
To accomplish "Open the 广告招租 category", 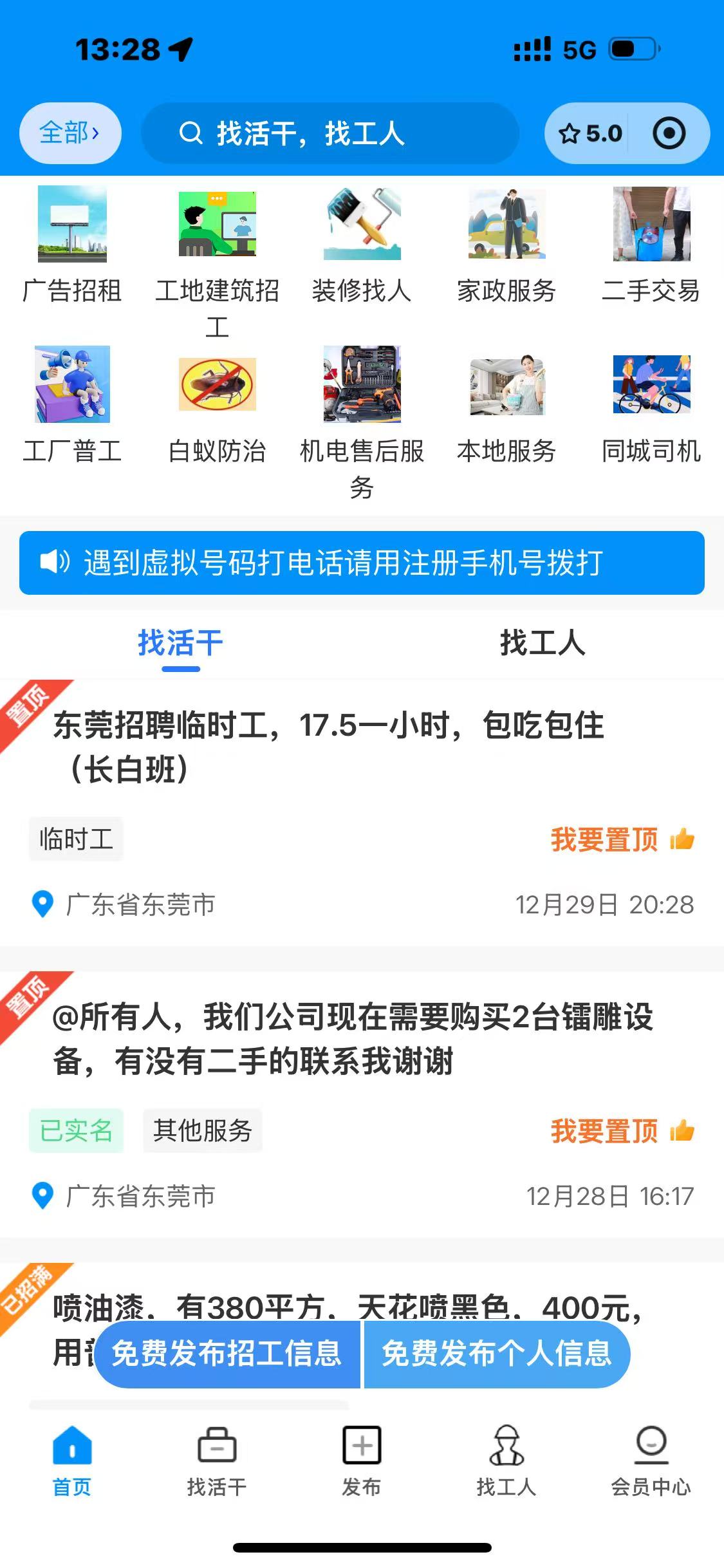I will point(72,245).
